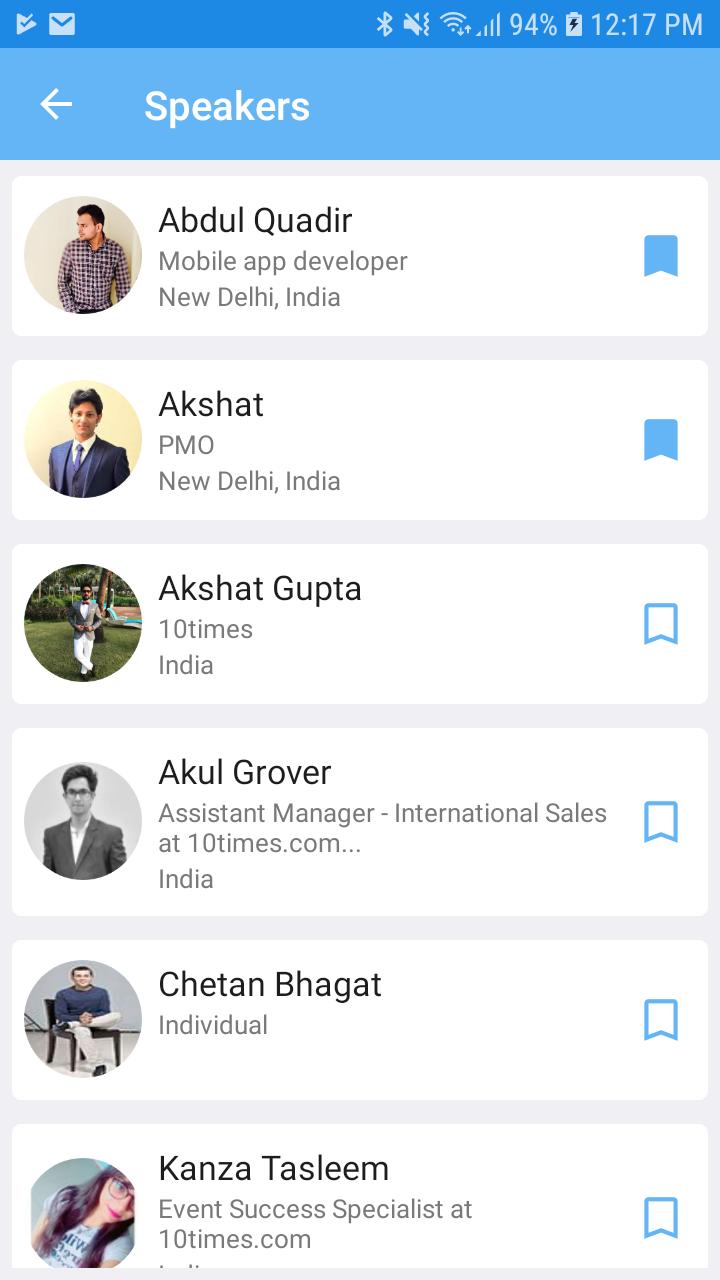
Task: Tap Akshat Gupta's bookmark outline icon
Action: 661,622
